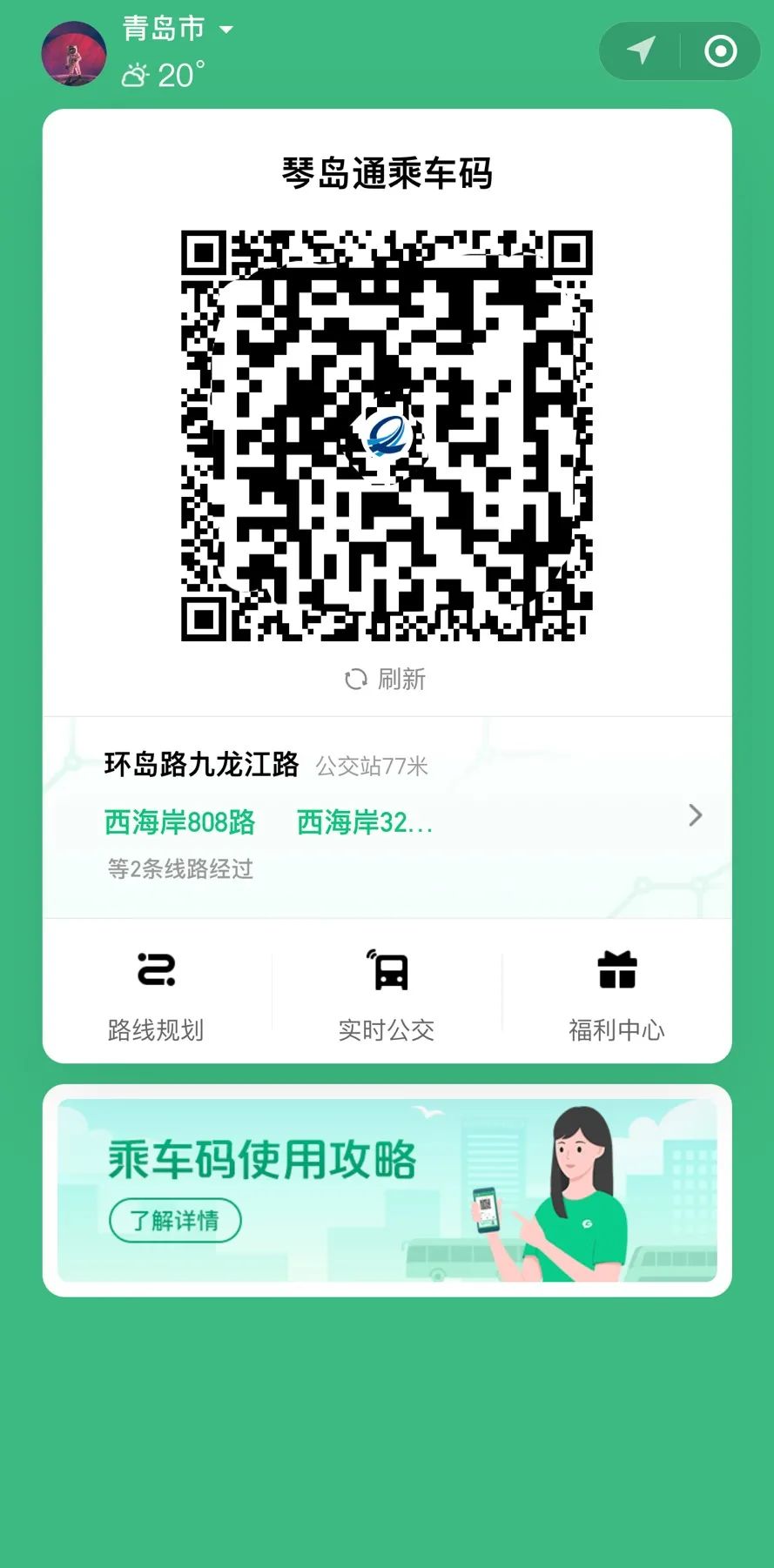Check the weather showing 20°
Screen dimensions: 774x1568
[x=165, y=76]
